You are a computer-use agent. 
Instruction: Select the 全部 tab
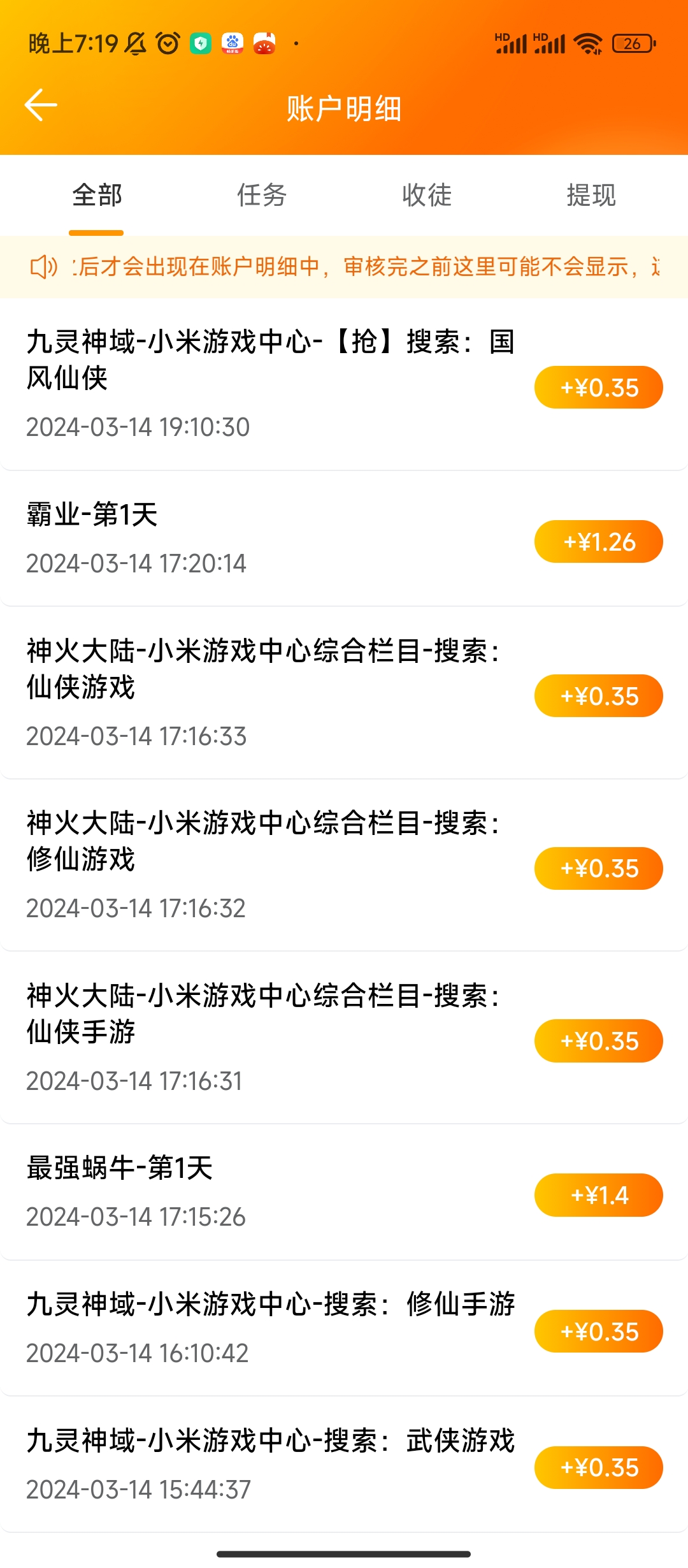point(97,195)
